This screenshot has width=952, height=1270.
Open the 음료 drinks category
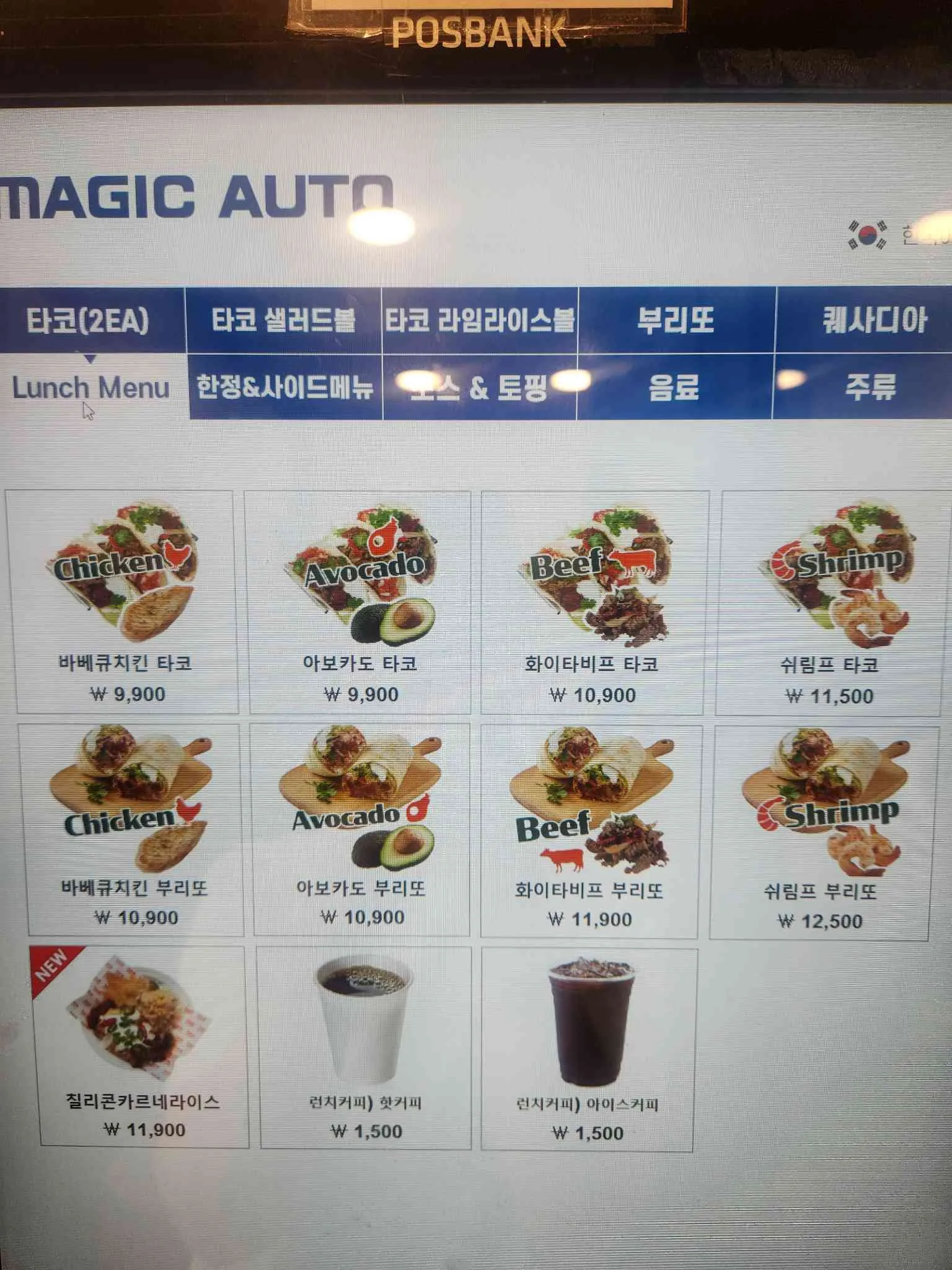[x=675, y=386]
